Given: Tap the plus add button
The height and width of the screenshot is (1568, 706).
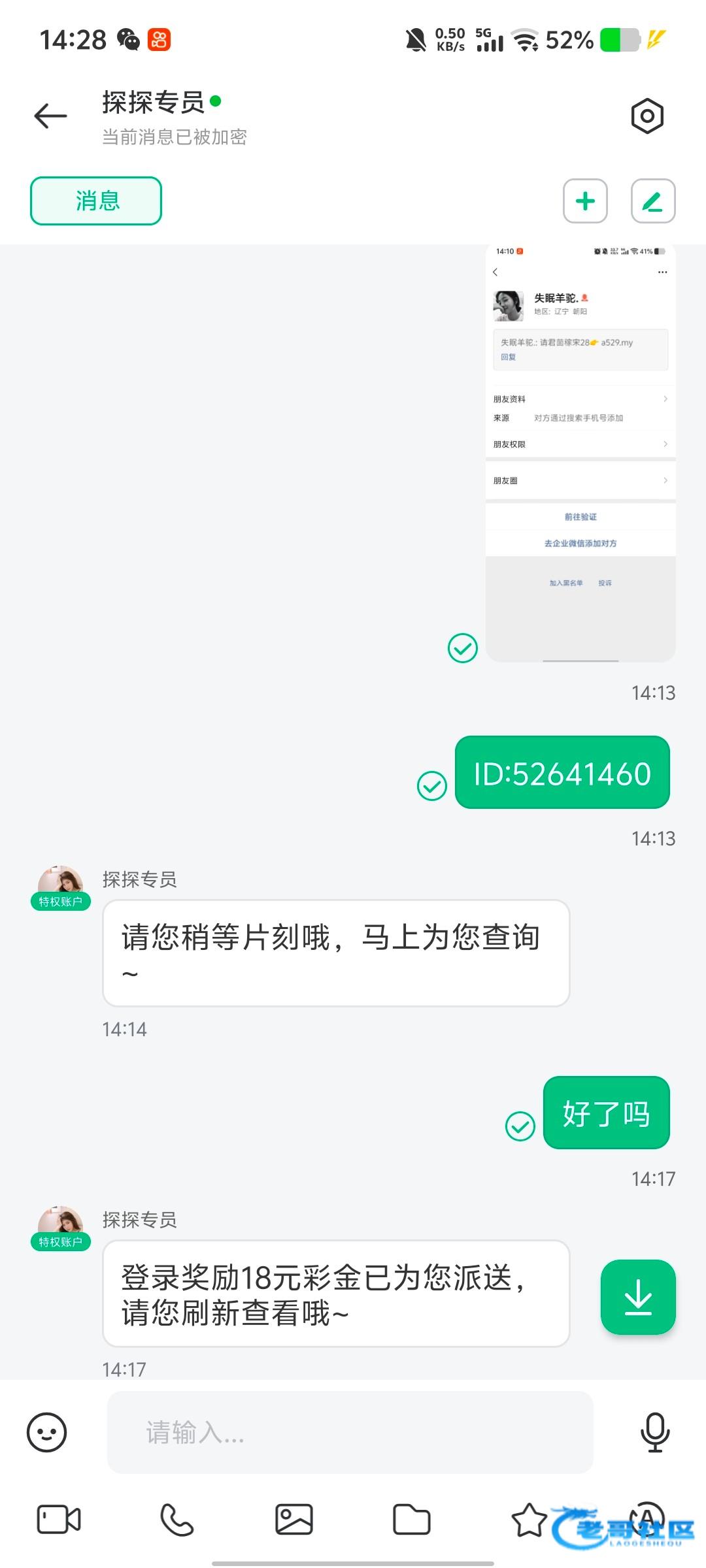Looking at the screenshot, I should 585,201.
